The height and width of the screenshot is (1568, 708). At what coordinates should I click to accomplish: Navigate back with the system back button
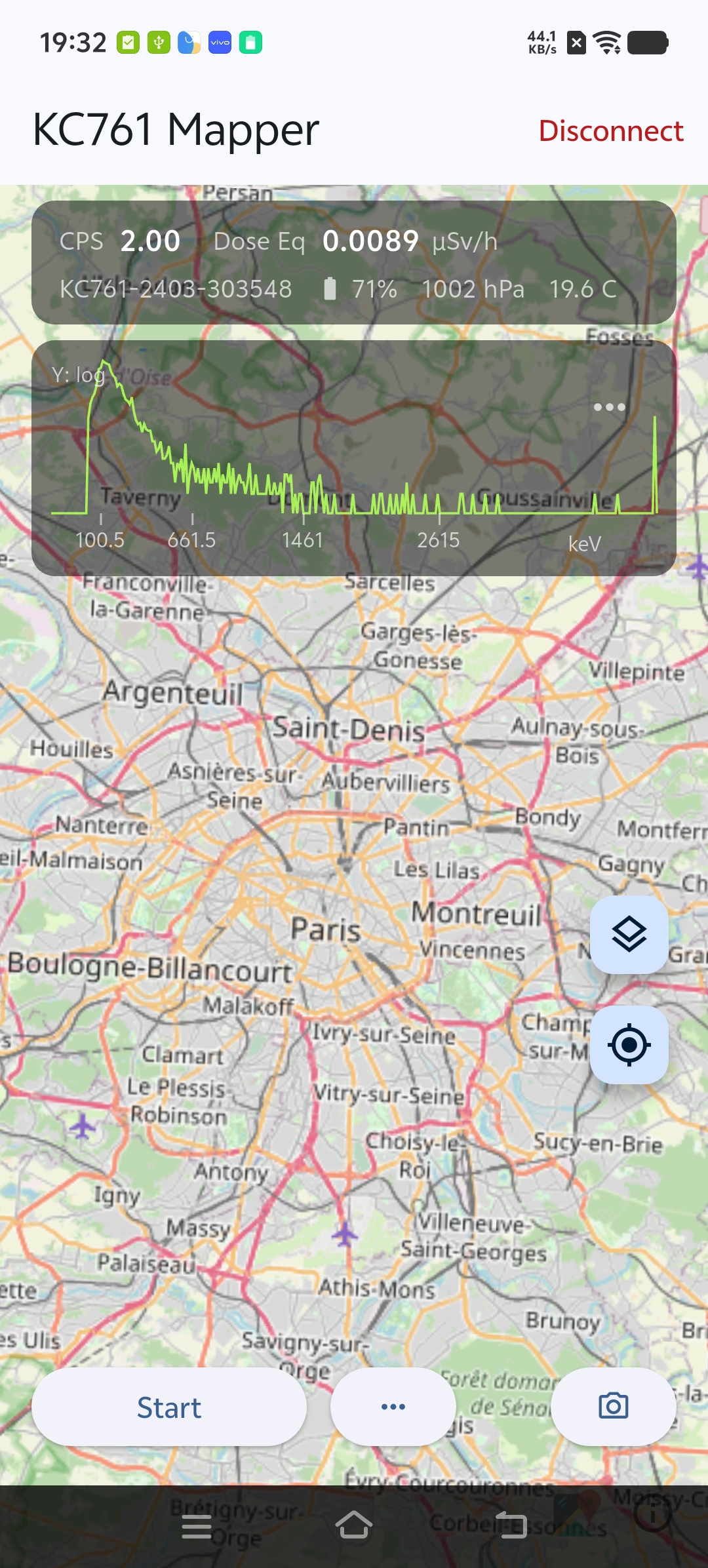click(511, 1526)
